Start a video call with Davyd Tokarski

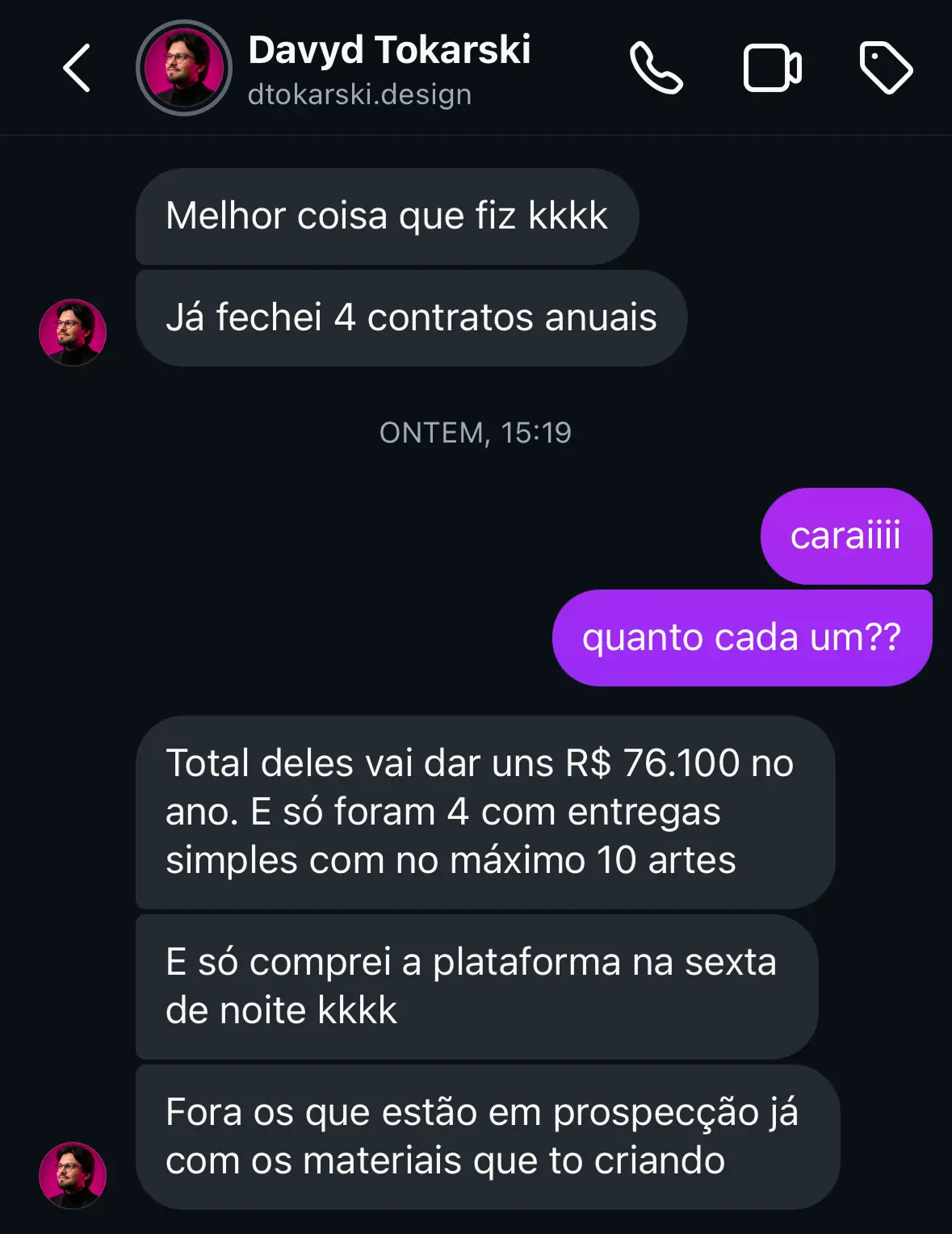tap(771, 68)
